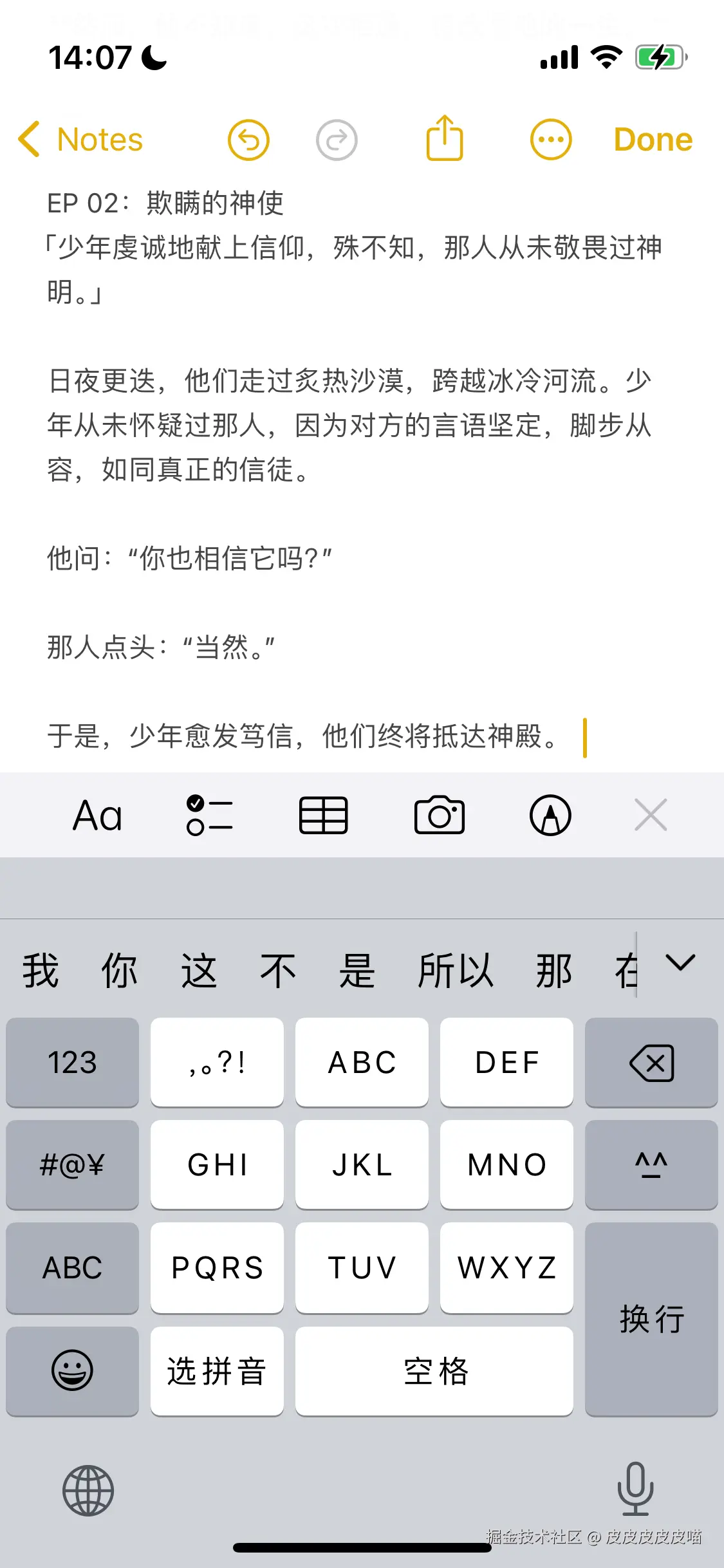Screen dimensions: 724x1568
Task: Switch to the 123 number keys
Action: (x=72, y=1063)
